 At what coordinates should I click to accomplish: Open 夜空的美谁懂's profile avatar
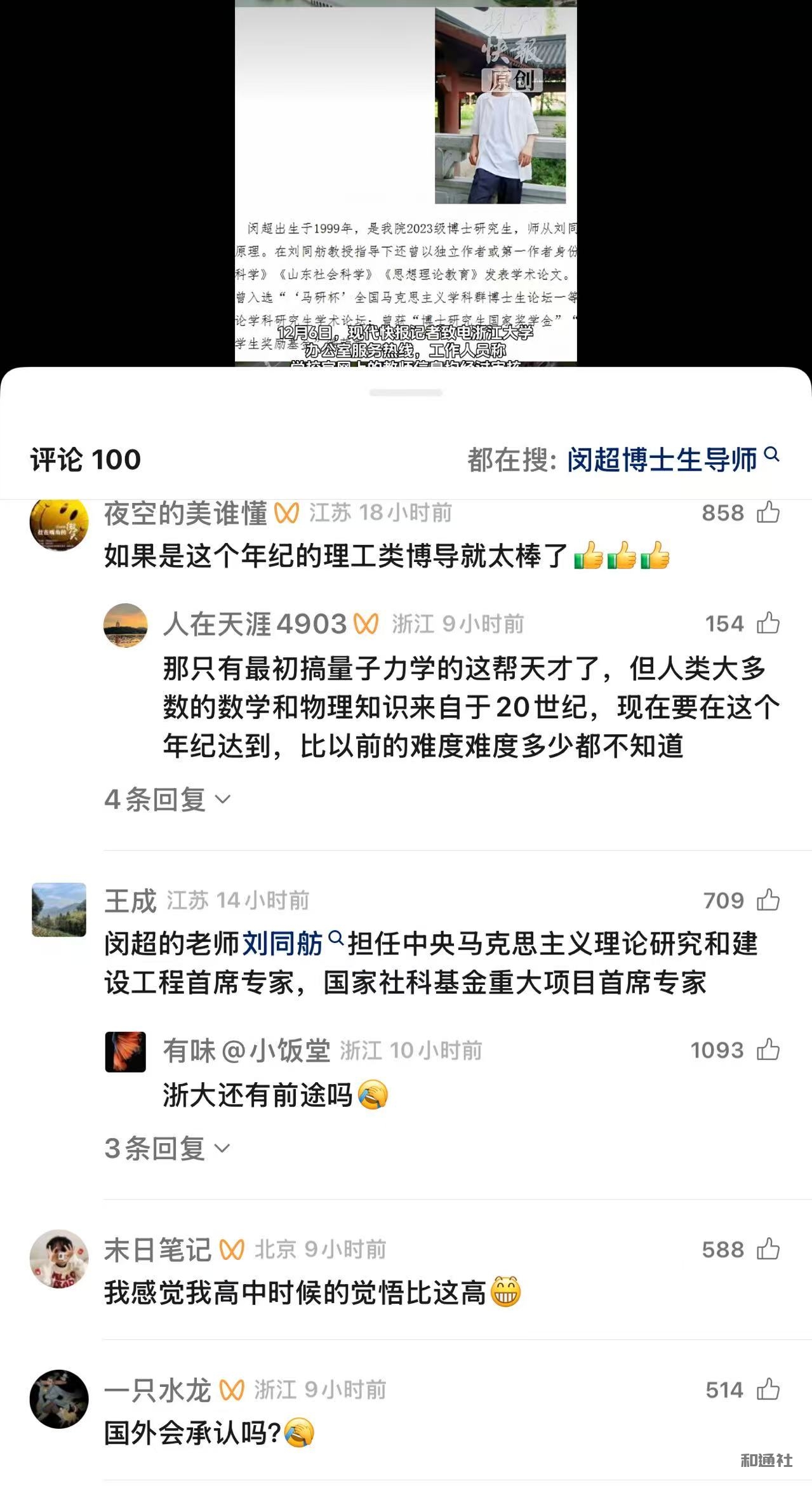click(x=59, y=524)
